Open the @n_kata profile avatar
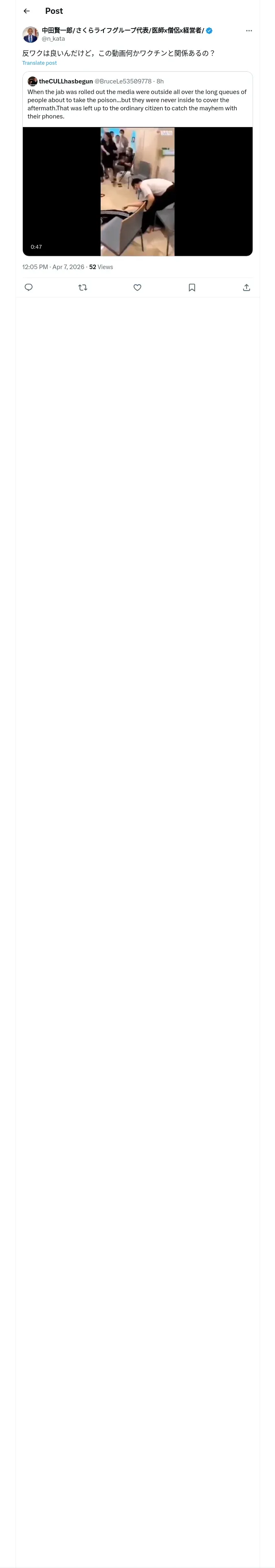The width and height of the screenshot is (275, 1568). point(31,34)
